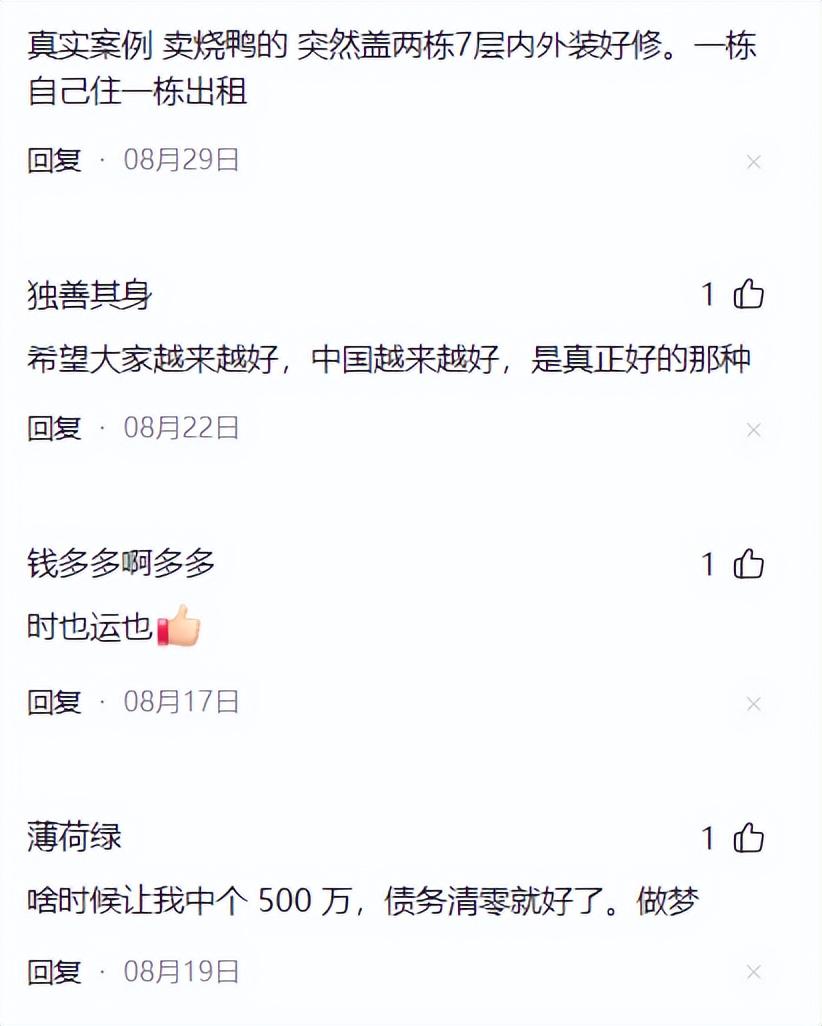The width and height of the screenshot is (822, 1026).
Task: Like 独善其身's comment
Action: click(748, 294)
